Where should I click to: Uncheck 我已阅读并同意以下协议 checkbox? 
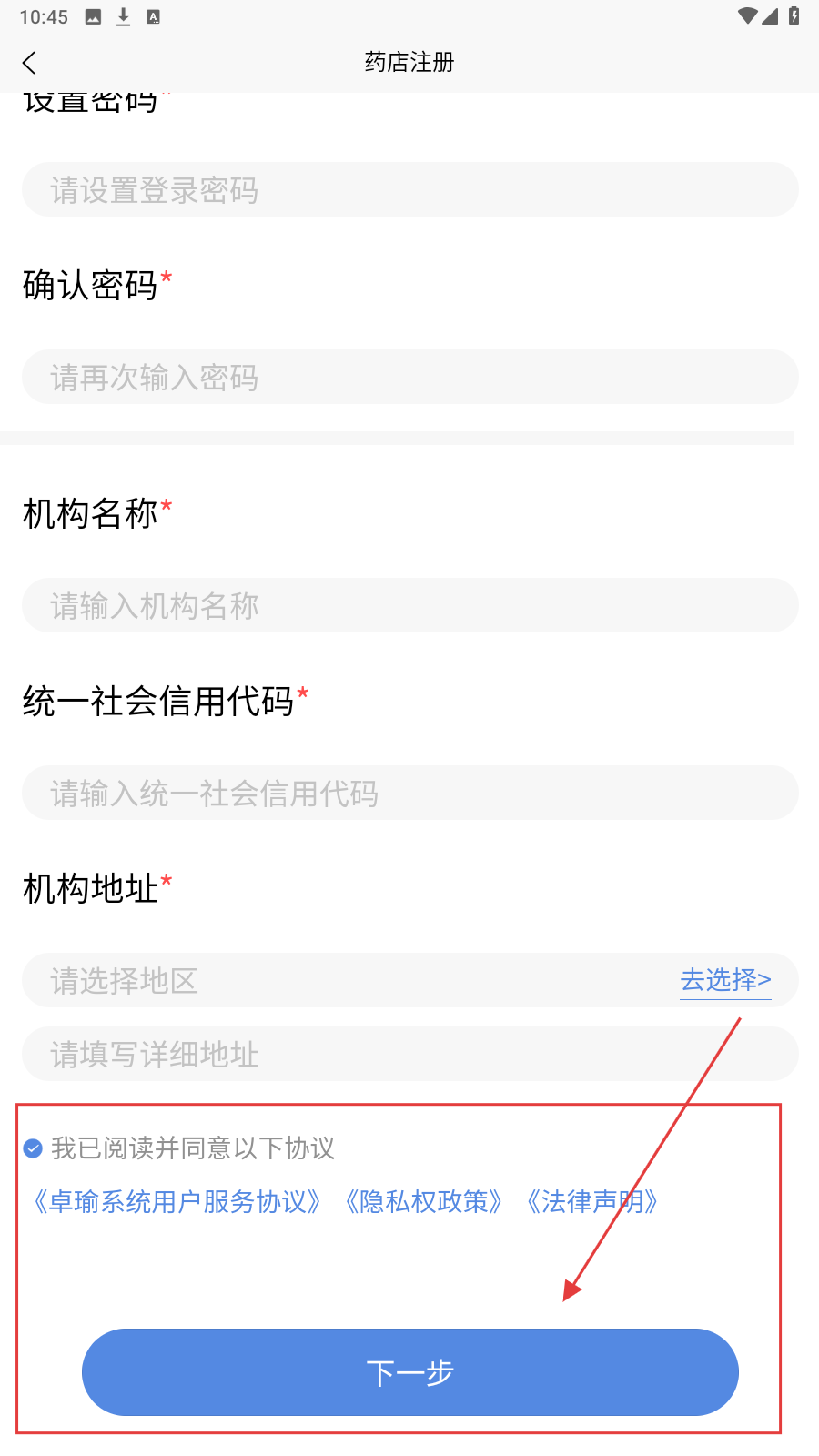[33, 1148]
